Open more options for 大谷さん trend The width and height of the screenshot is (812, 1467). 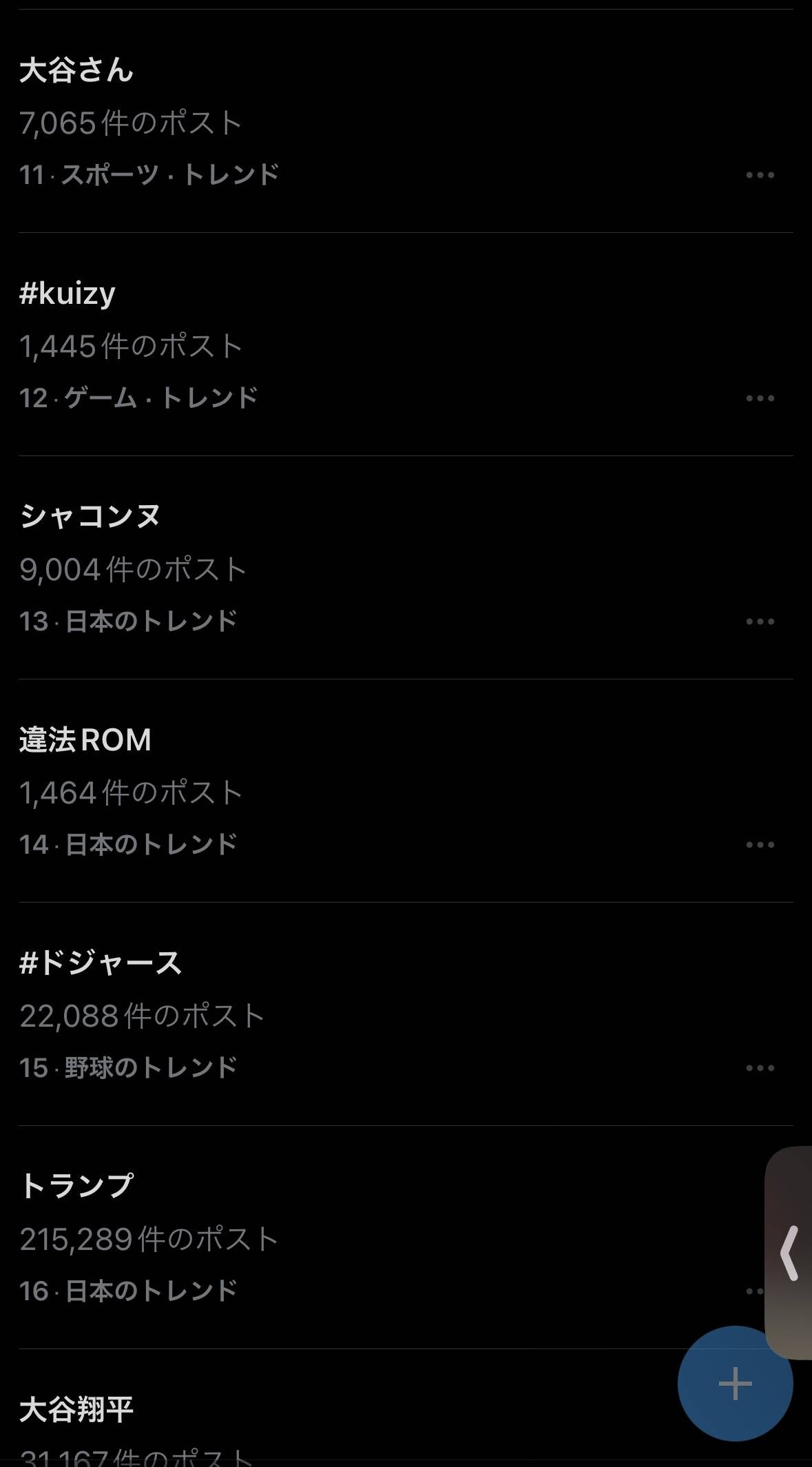[x=760, y=175]
